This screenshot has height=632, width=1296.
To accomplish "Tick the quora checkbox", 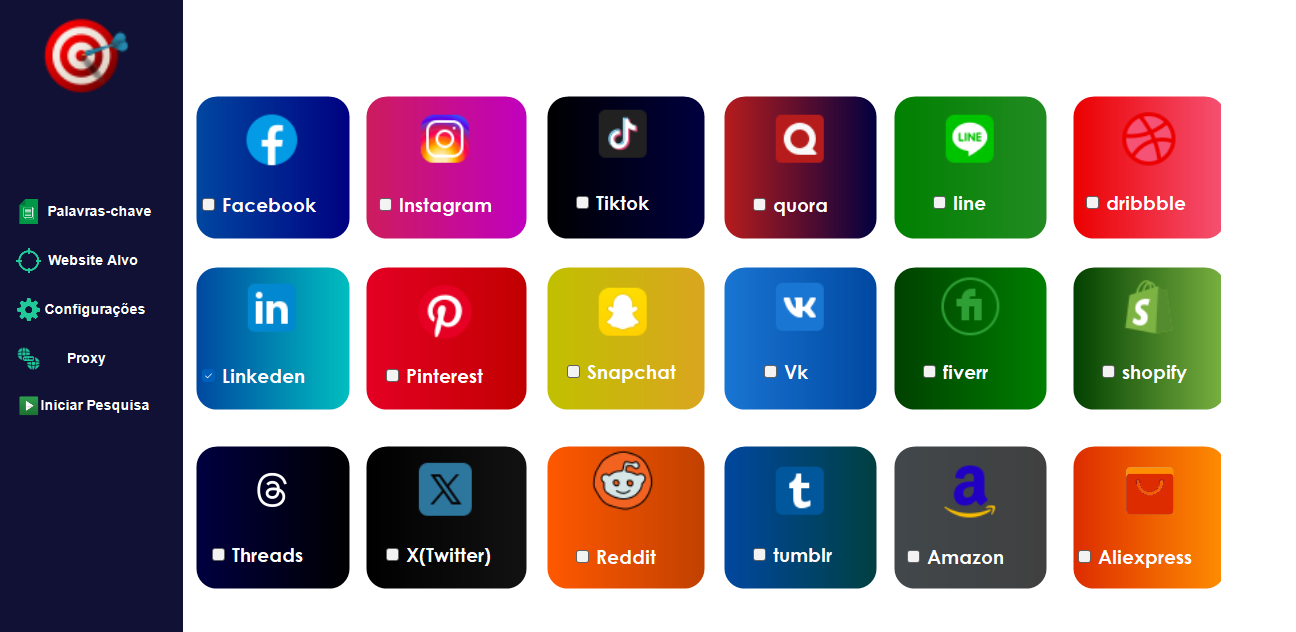I will tap(760, 204).
